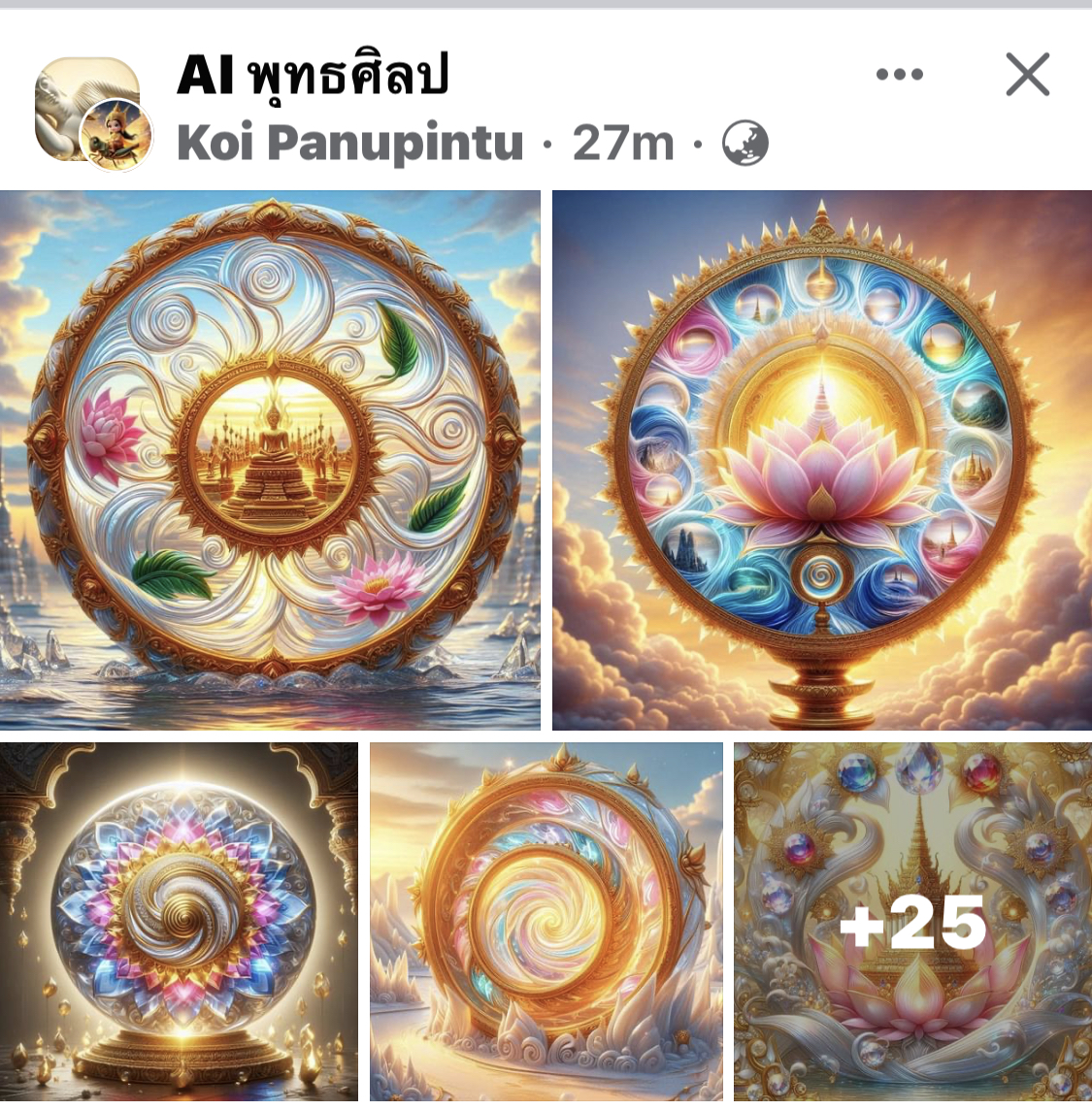View the +25 more photos tile
The image size is (1092, 1110).
912,922
